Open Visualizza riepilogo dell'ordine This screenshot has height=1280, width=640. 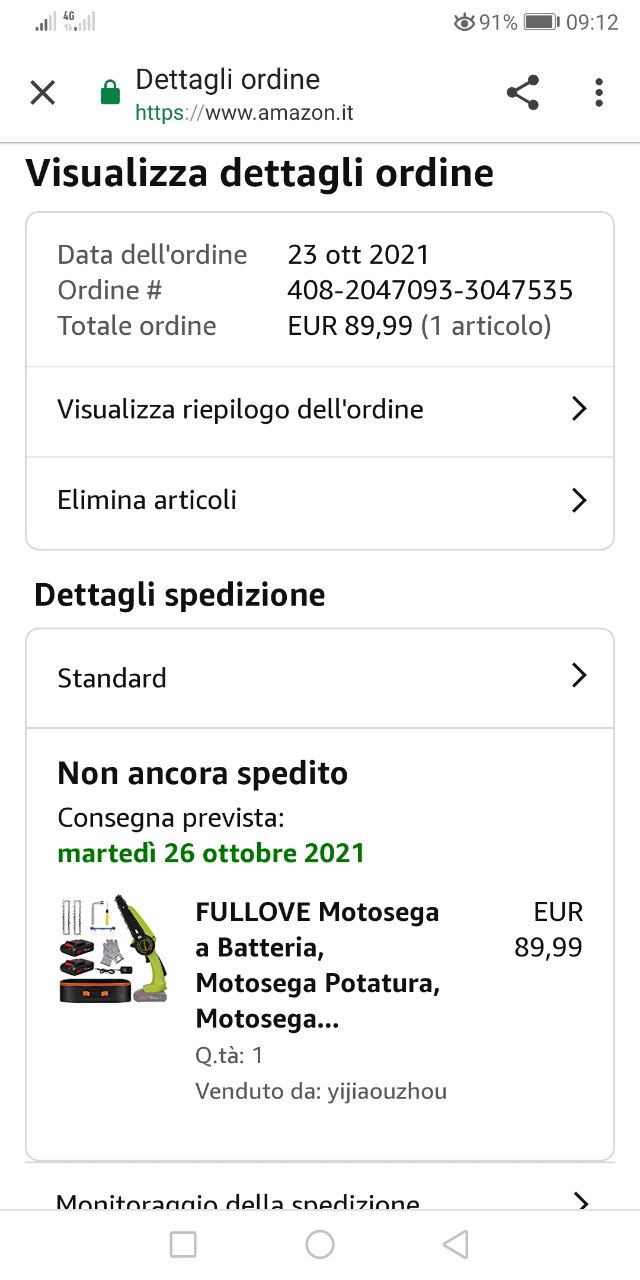point(320,410)
